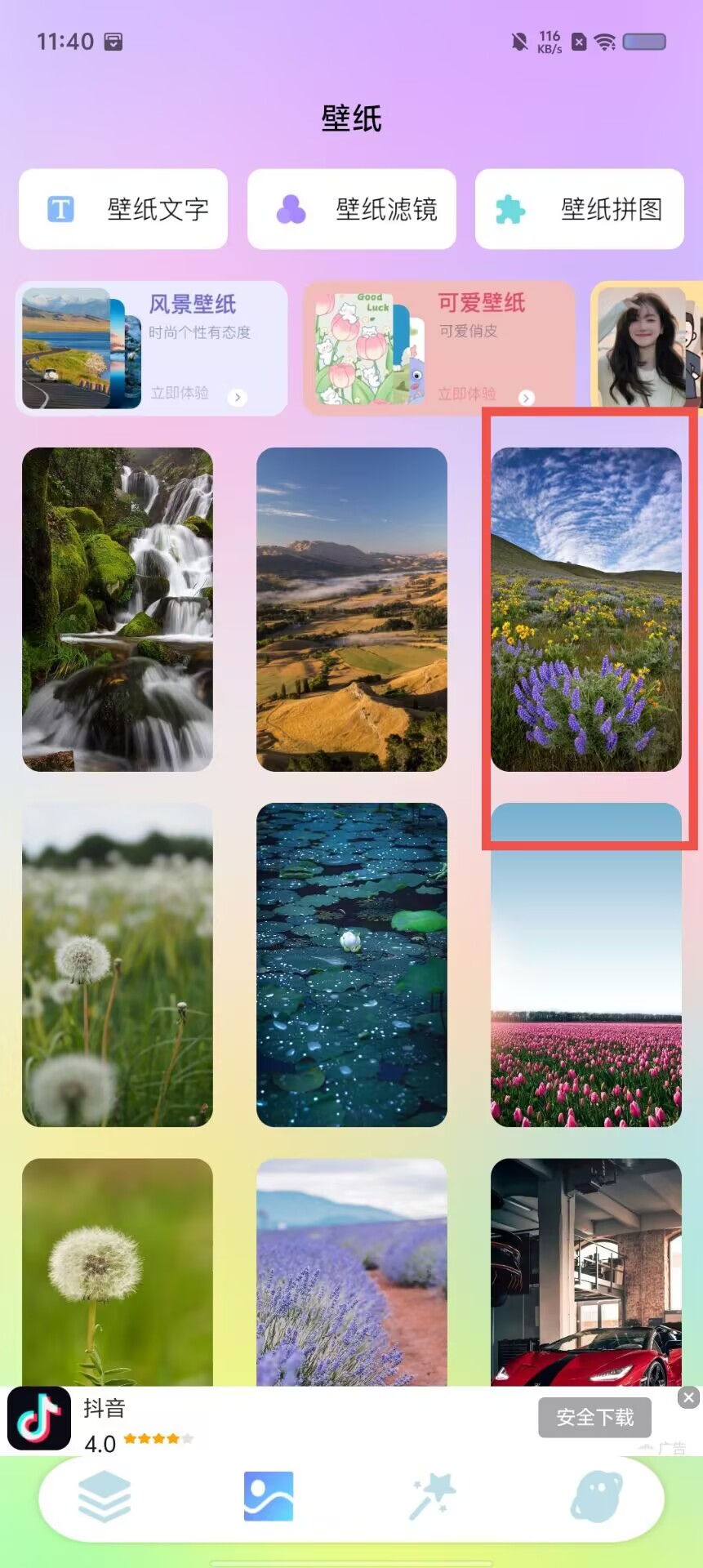Open the 壁纸文字 tool
This screenshot has width=703, height=1568.
tap(123, 209)
